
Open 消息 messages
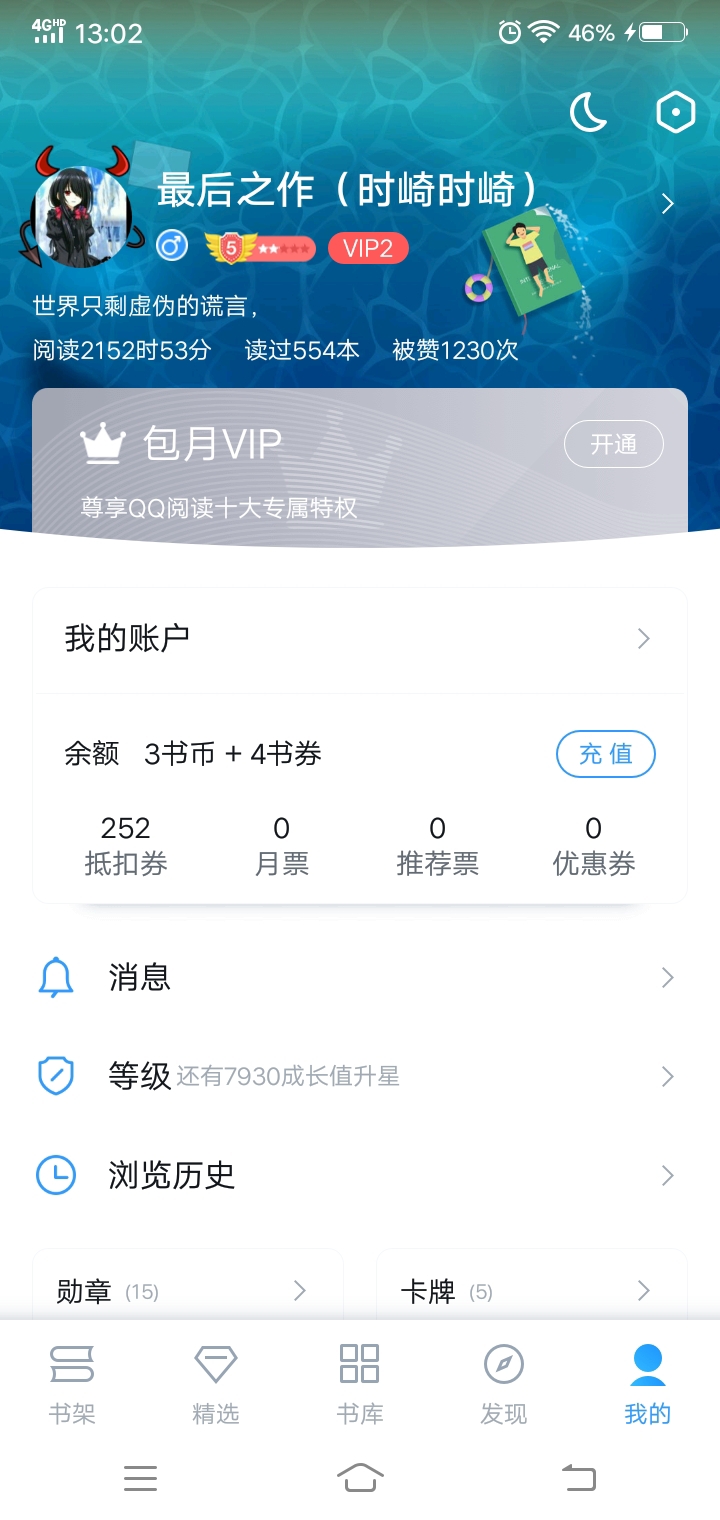pos(360,977)
